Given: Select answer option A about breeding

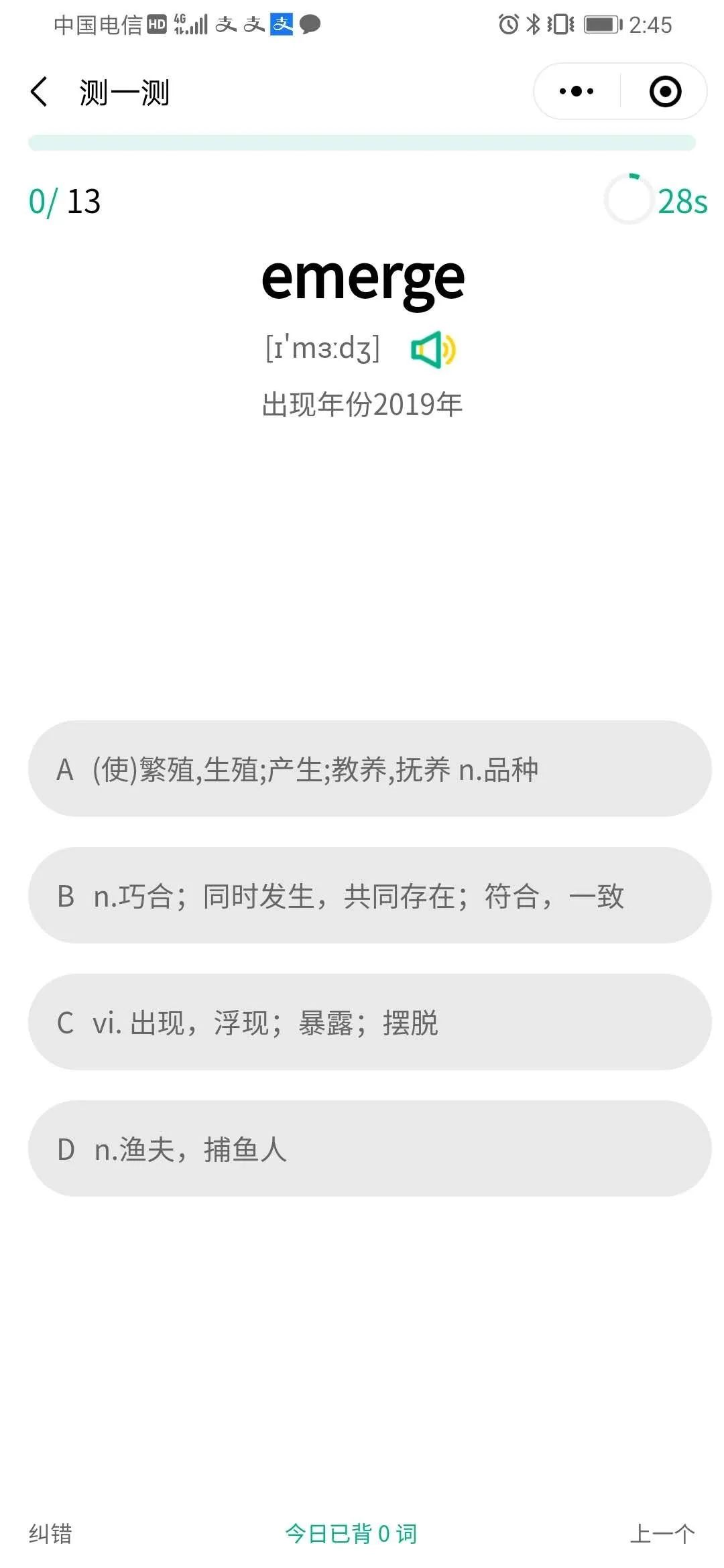Looking at the screenshot, I should [x=362, y=771].
